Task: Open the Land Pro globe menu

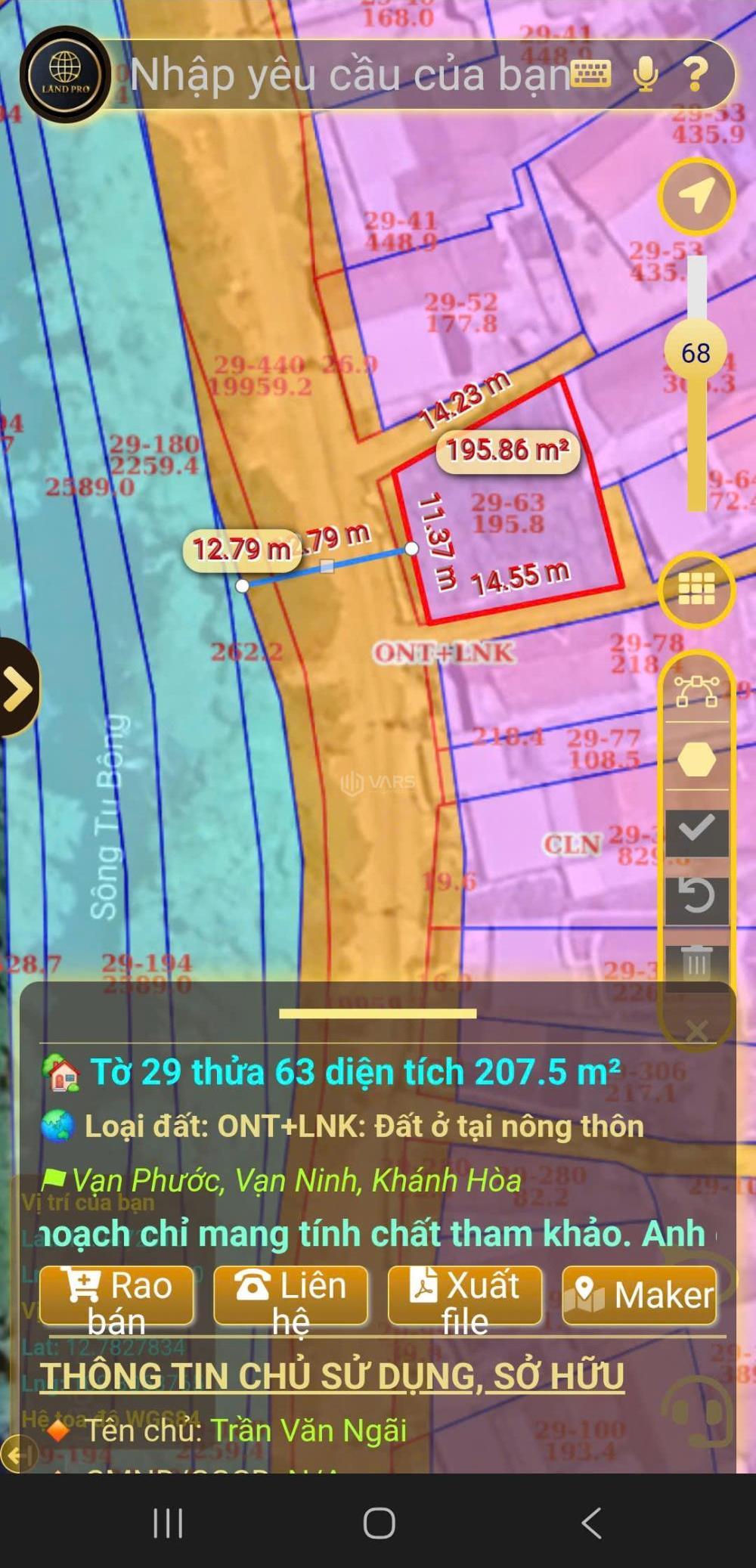Action: click(x=65, y=75)
